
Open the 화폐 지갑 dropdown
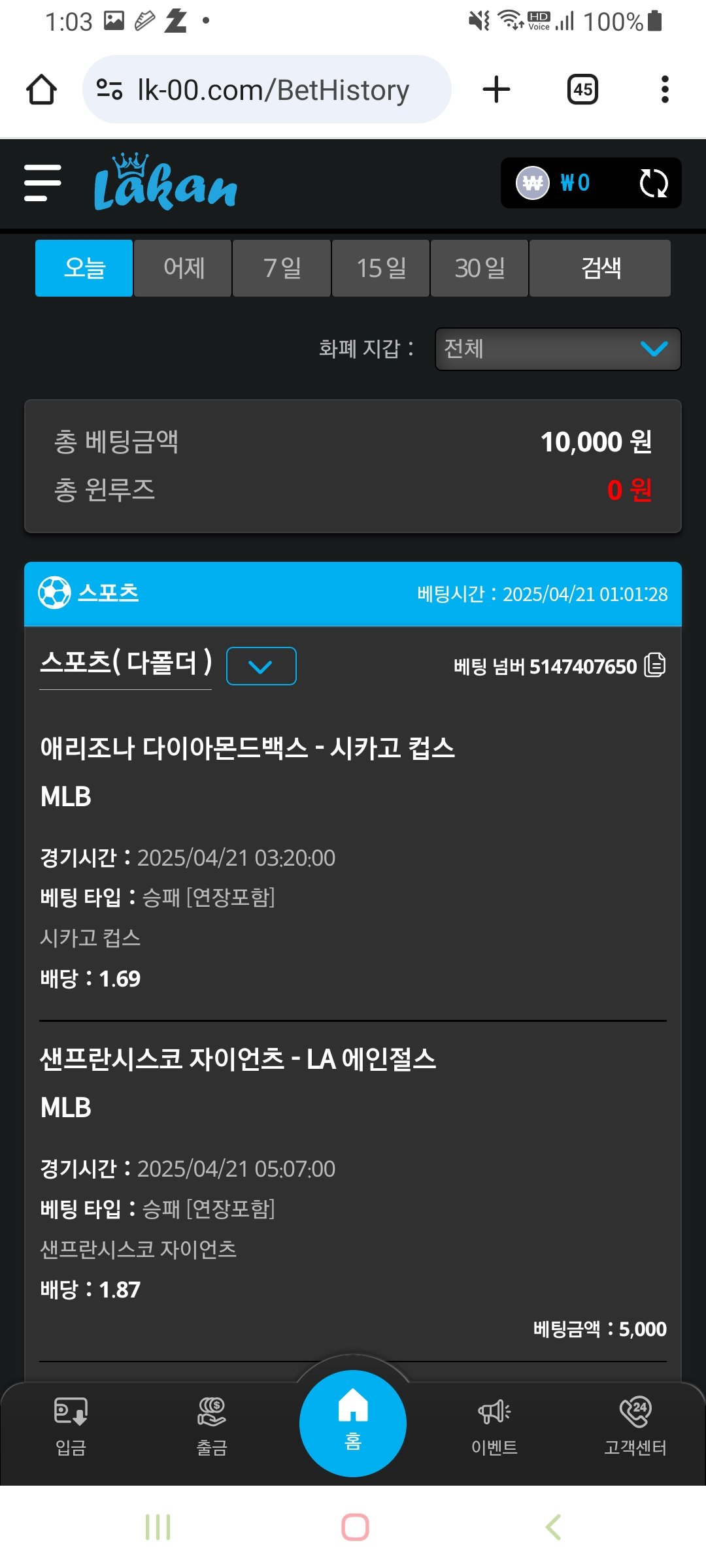[558, 349]
